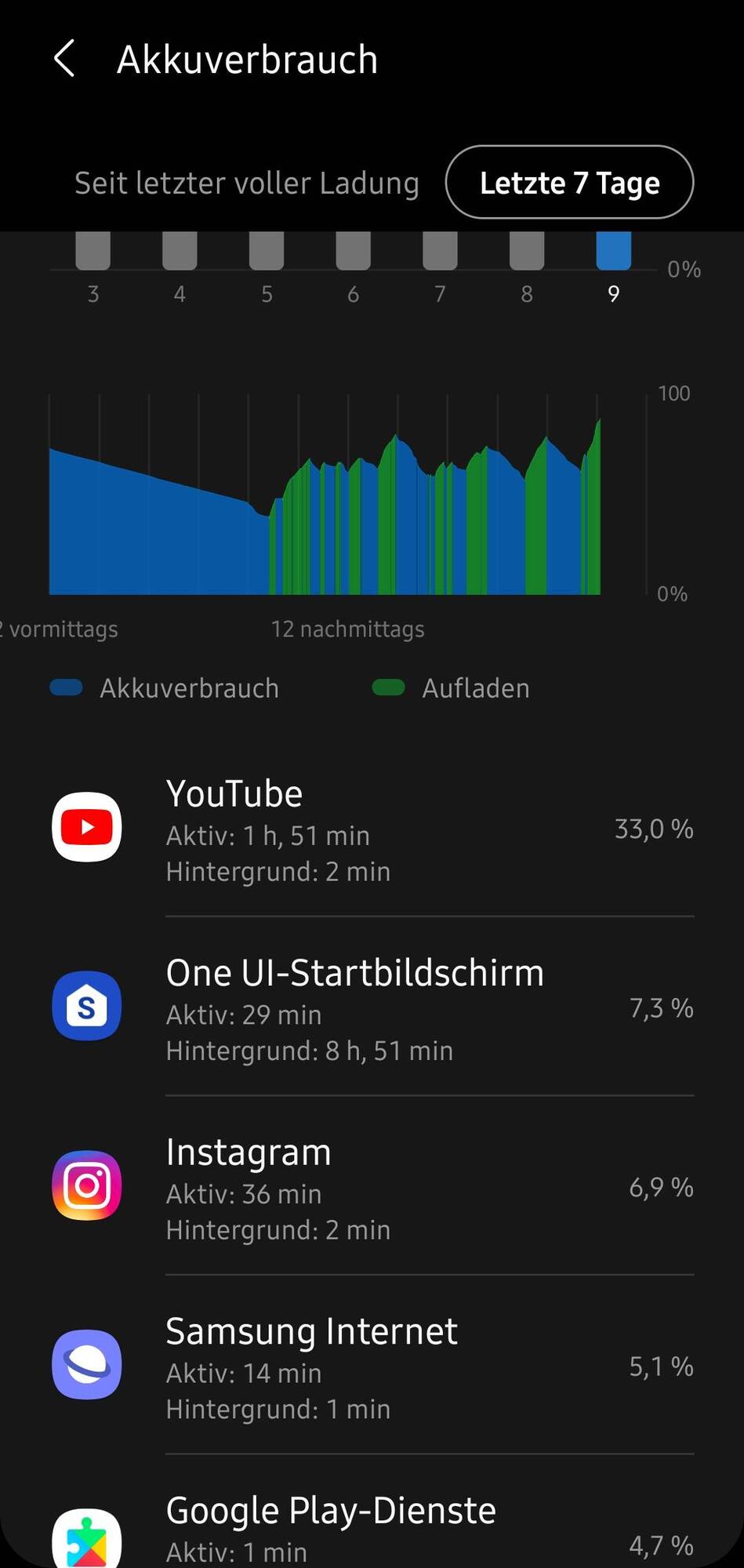Select day 3 bar in chart

click(x=93, y=251)
